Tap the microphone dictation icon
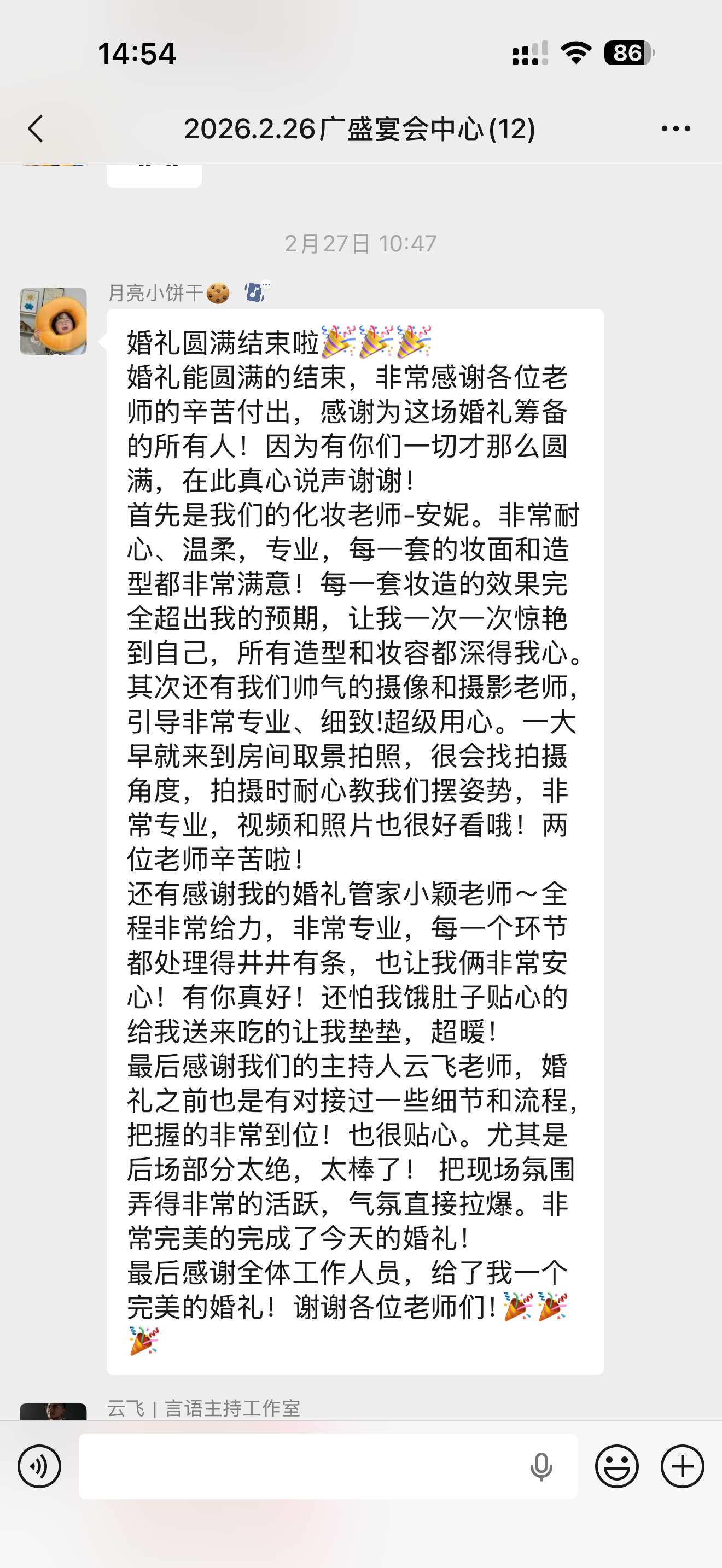 [x=540, y=1466]
